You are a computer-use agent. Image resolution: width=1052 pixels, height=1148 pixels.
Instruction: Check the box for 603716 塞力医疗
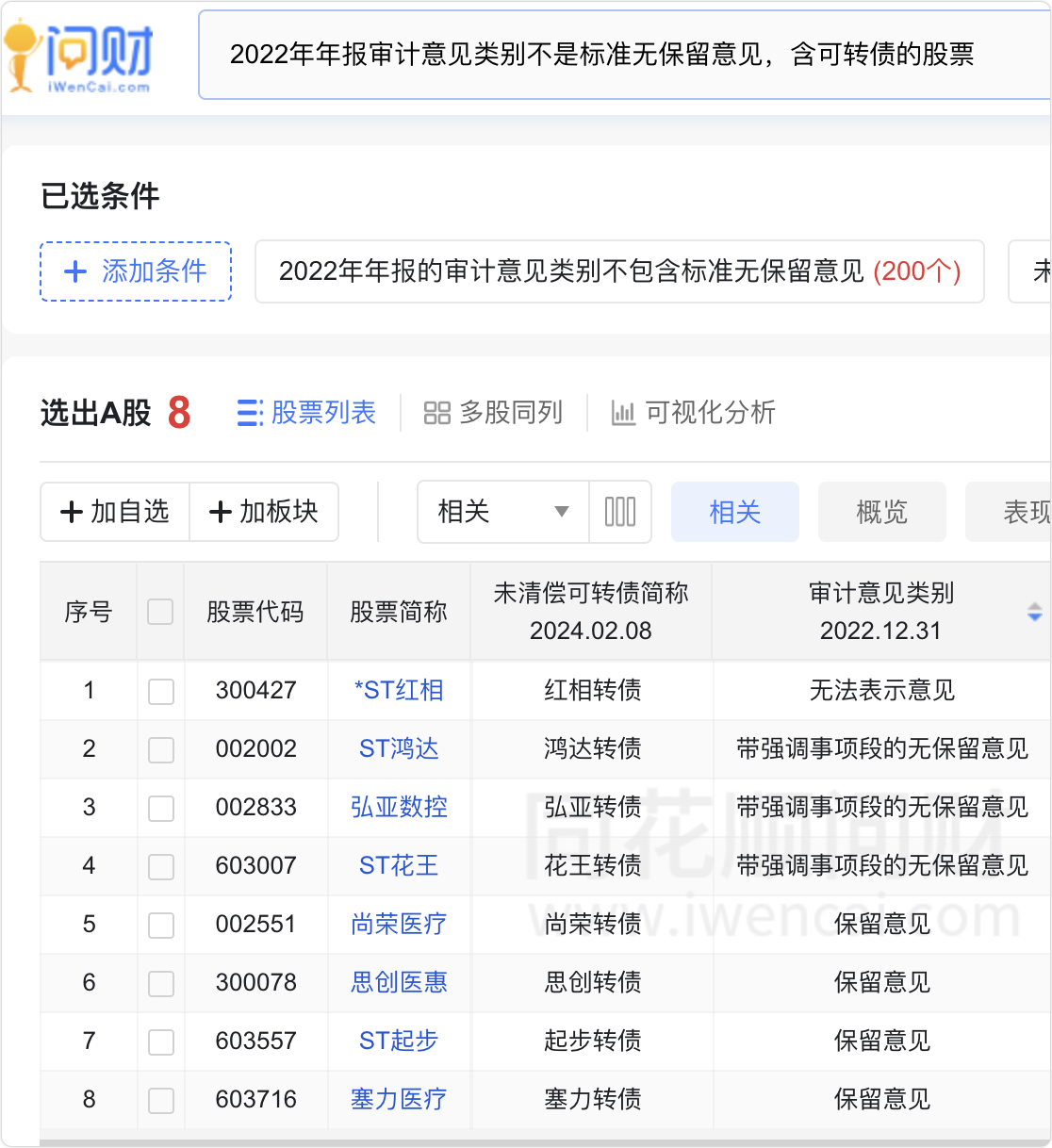click(x=161, y=1100)
